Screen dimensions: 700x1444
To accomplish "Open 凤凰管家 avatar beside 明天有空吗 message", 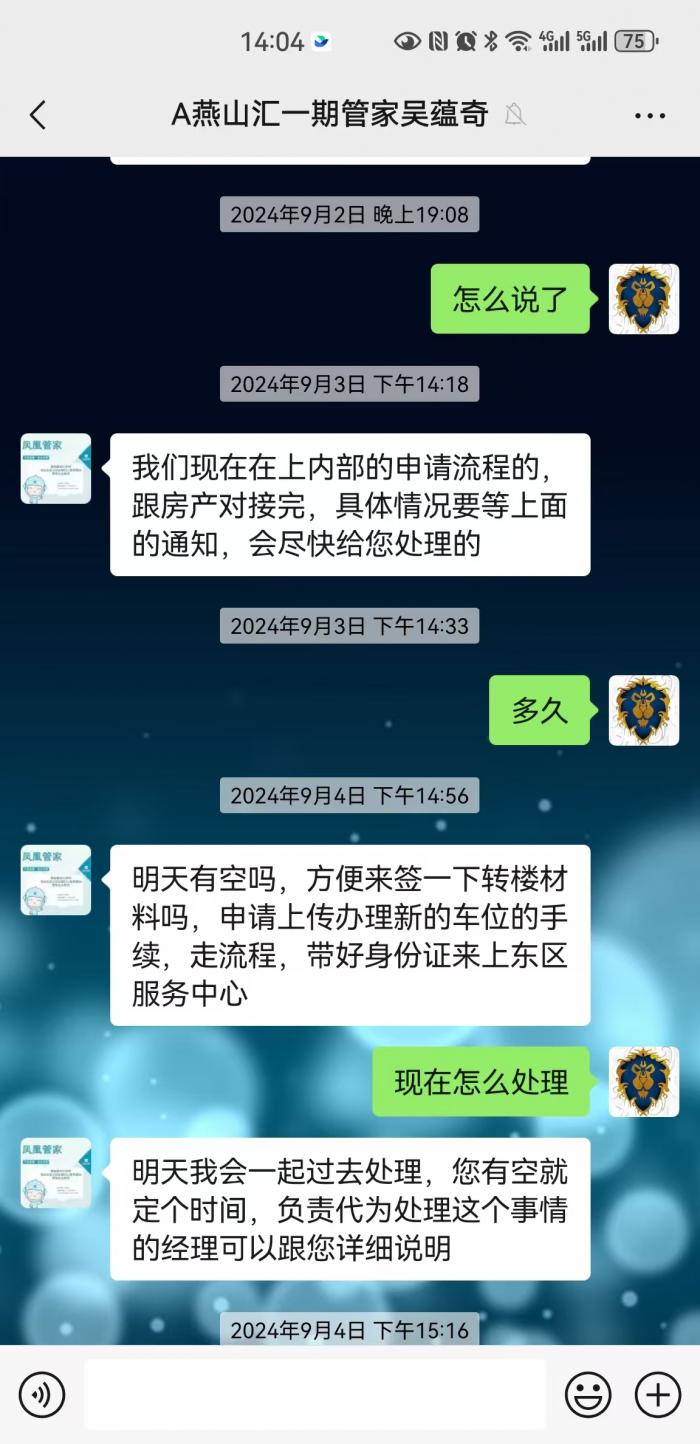I will click(56, 880).
